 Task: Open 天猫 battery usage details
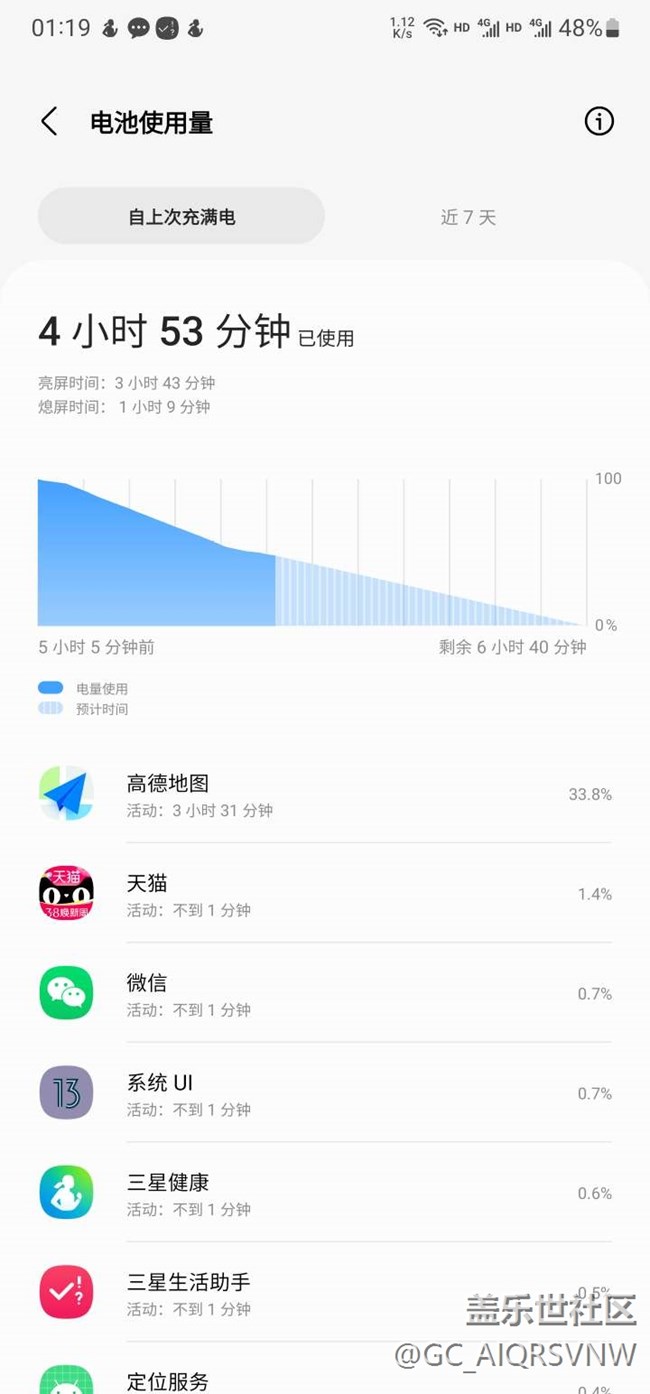(325, 894)
